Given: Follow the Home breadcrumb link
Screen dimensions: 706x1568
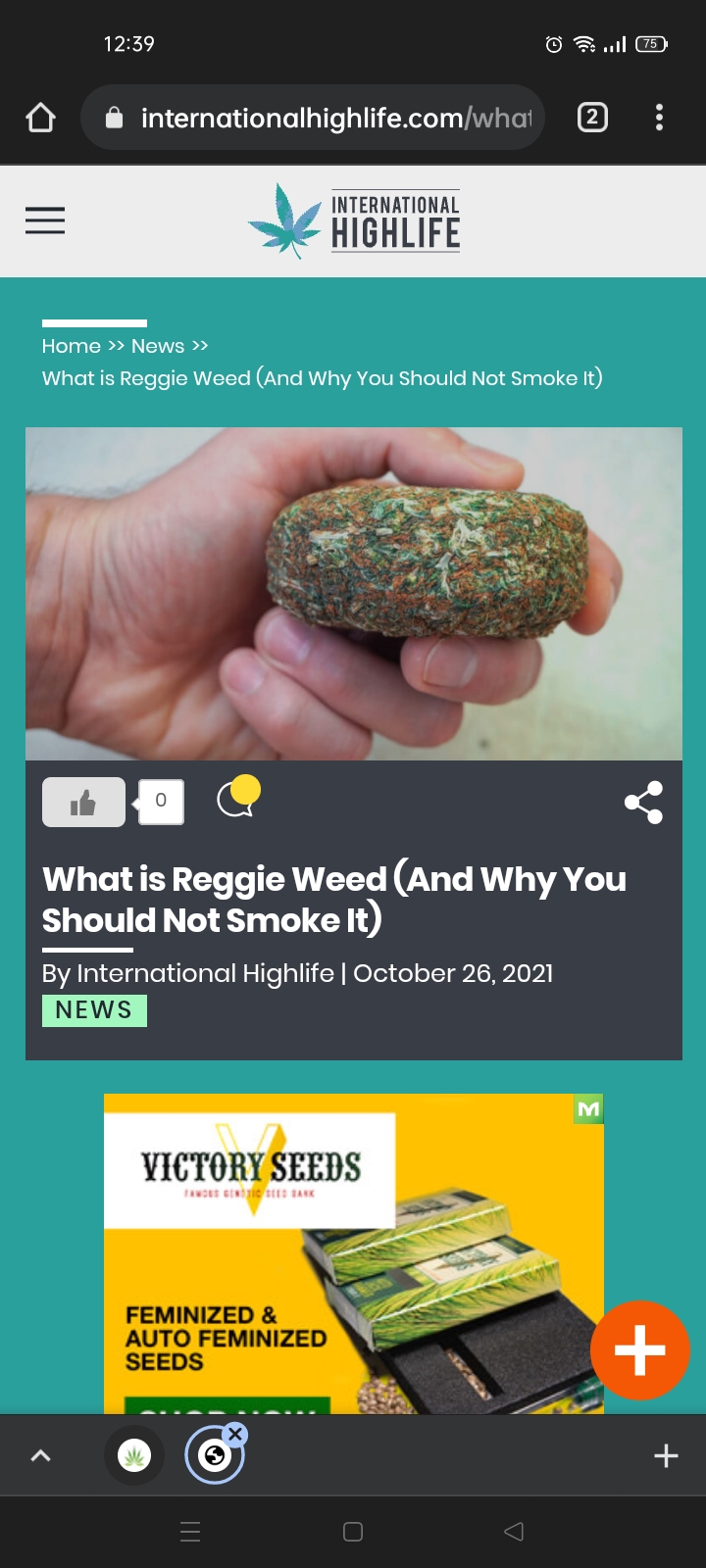Looking at the screenshot, I should tap(71, 346).
